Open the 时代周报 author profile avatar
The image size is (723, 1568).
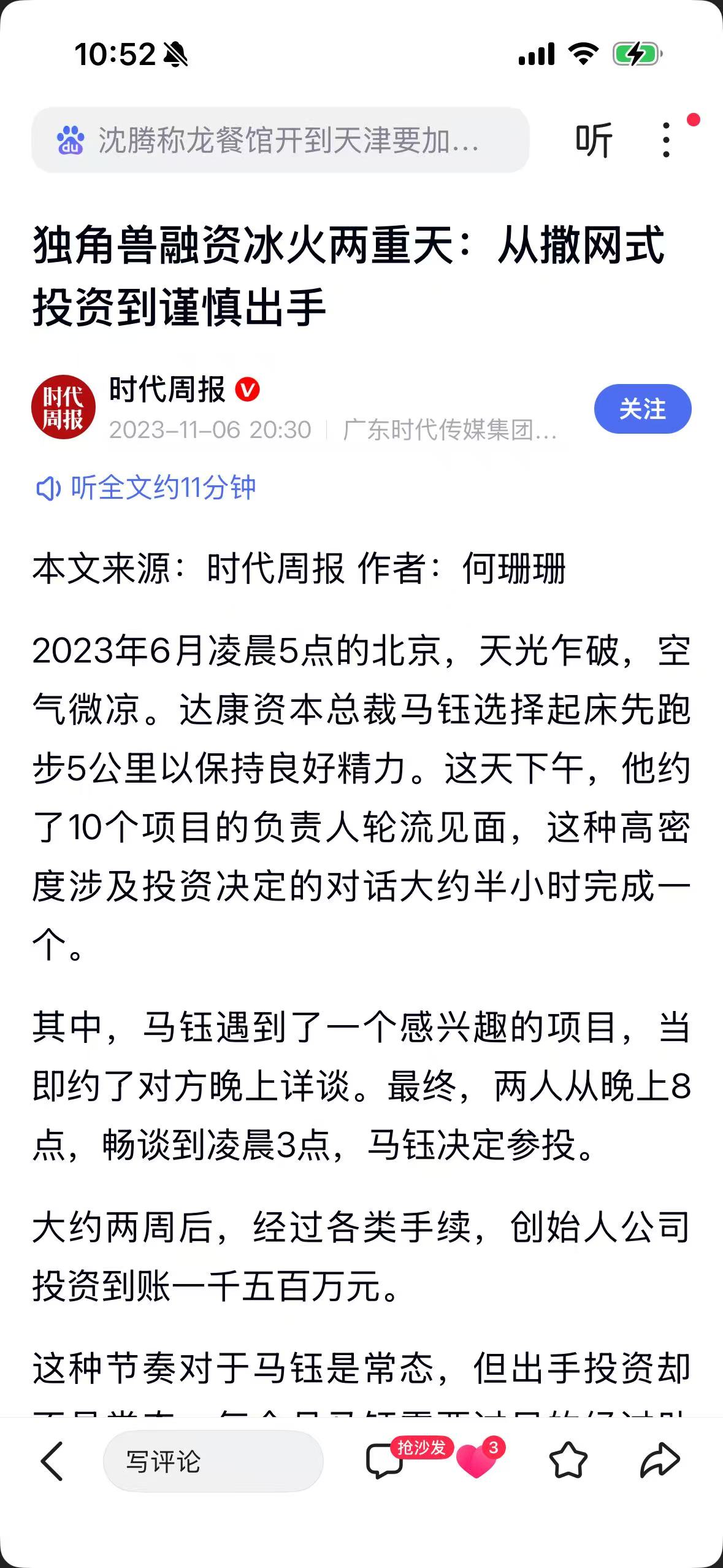click(63, 407)
